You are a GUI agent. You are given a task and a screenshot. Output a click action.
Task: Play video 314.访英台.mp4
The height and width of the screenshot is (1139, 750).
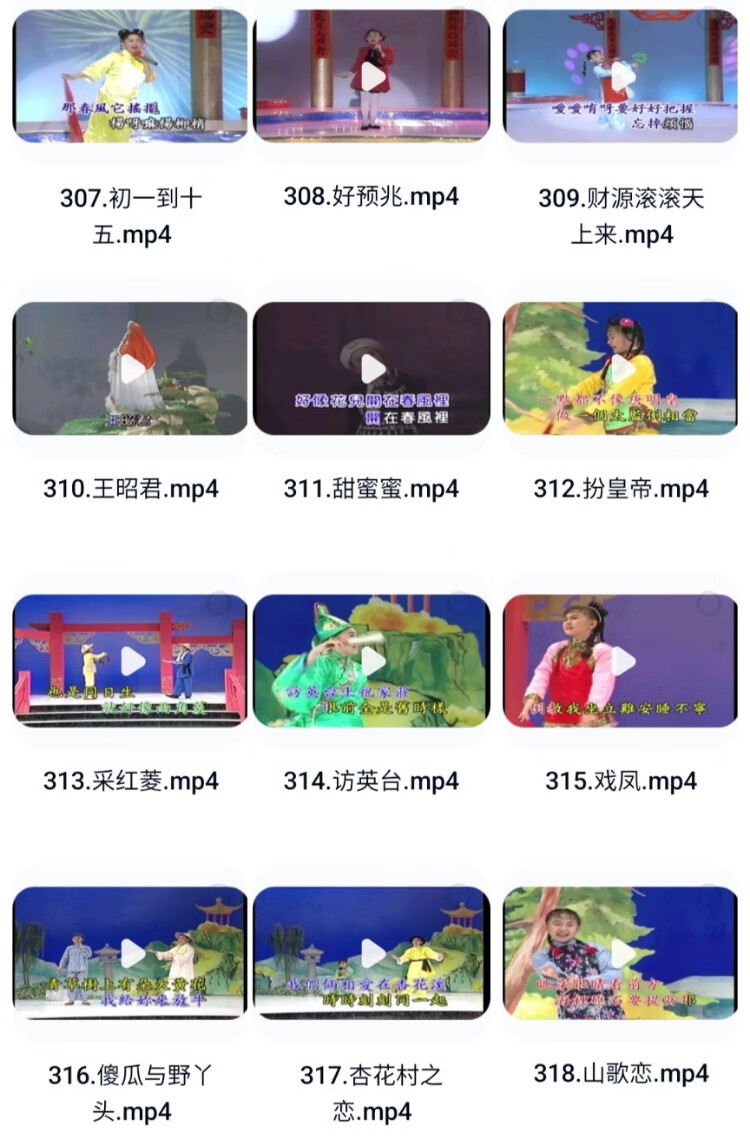(x=372, y=660)
